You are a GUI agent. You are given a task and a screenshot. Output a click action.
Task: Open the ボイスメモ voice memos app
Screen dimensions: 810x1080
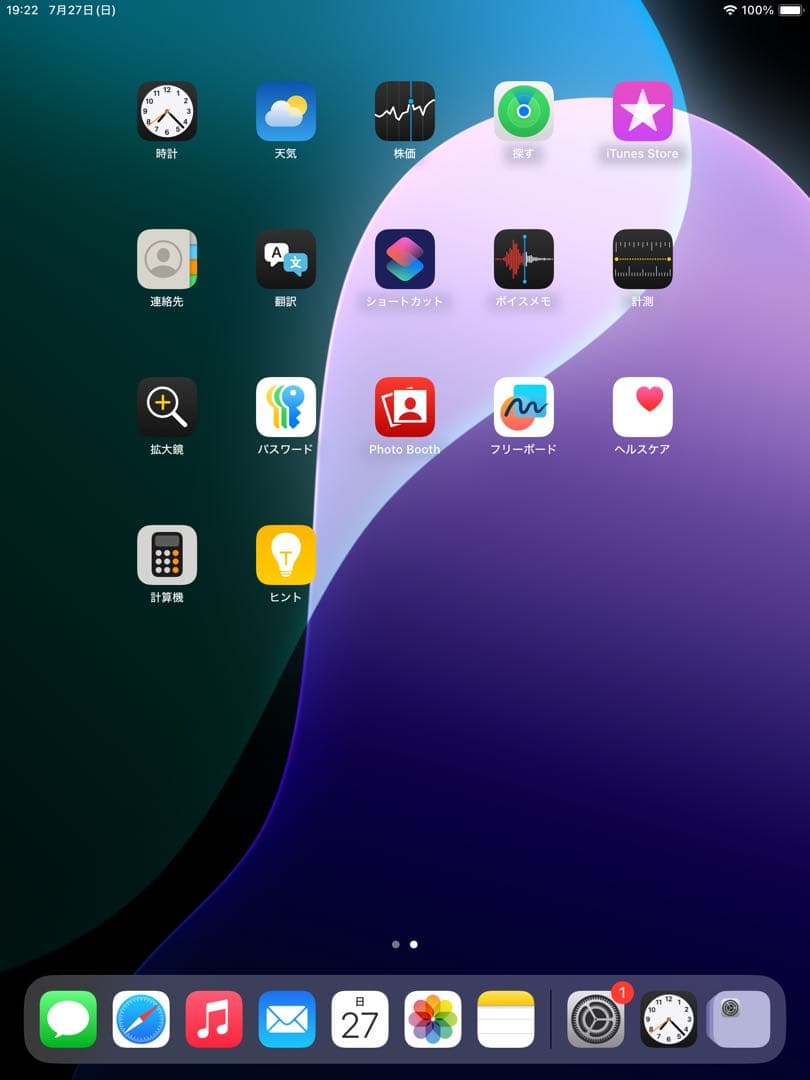[x=524, y=259]
